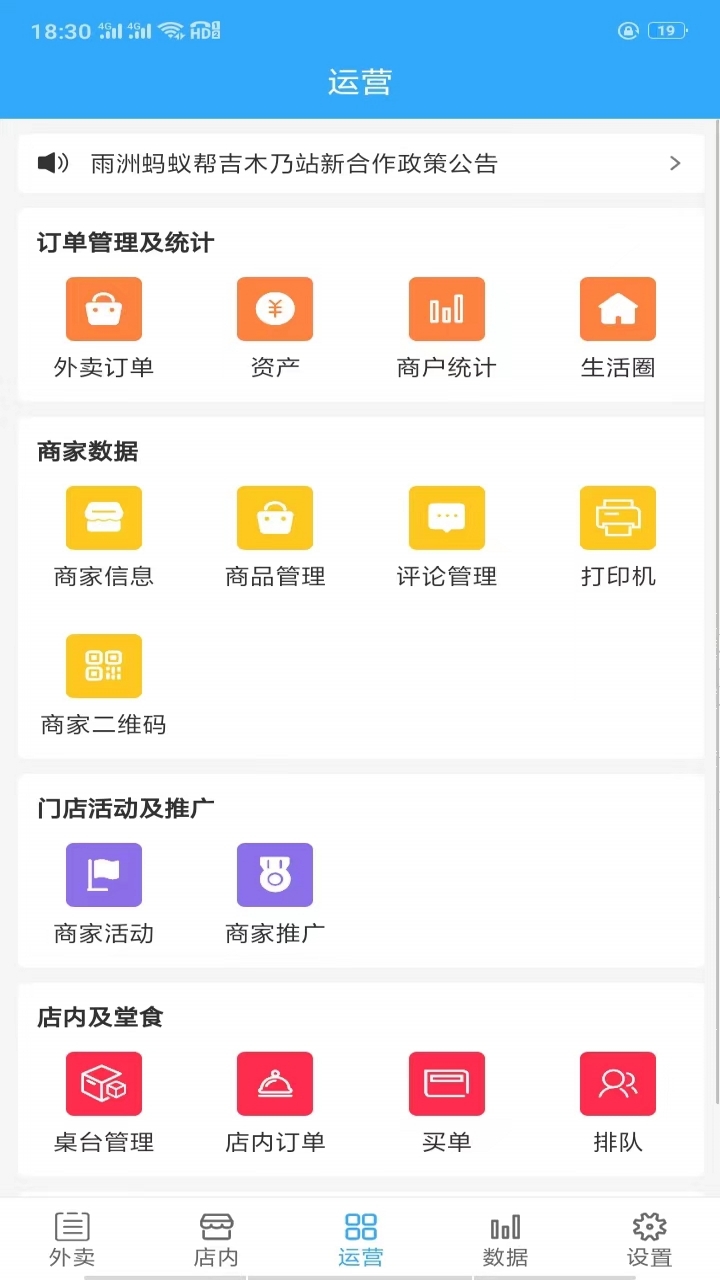Open the 雨洲蚂蚁帮 policy announcement banner
This screenshot has width=720, height=1280.
pos(360,164)
